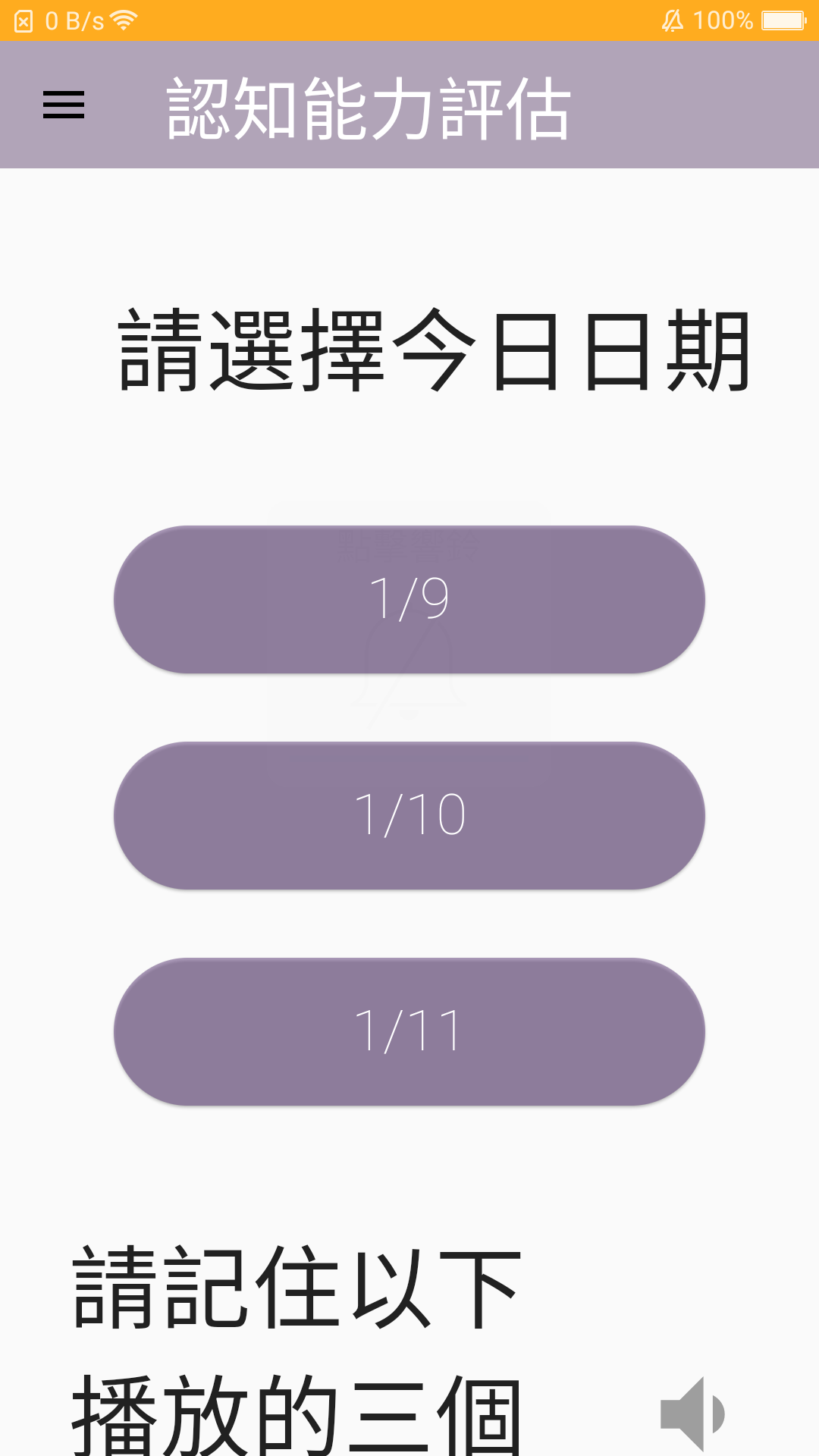Choose the 1/10 date option
The image size is (819, 1456).
tap(409, 815)
